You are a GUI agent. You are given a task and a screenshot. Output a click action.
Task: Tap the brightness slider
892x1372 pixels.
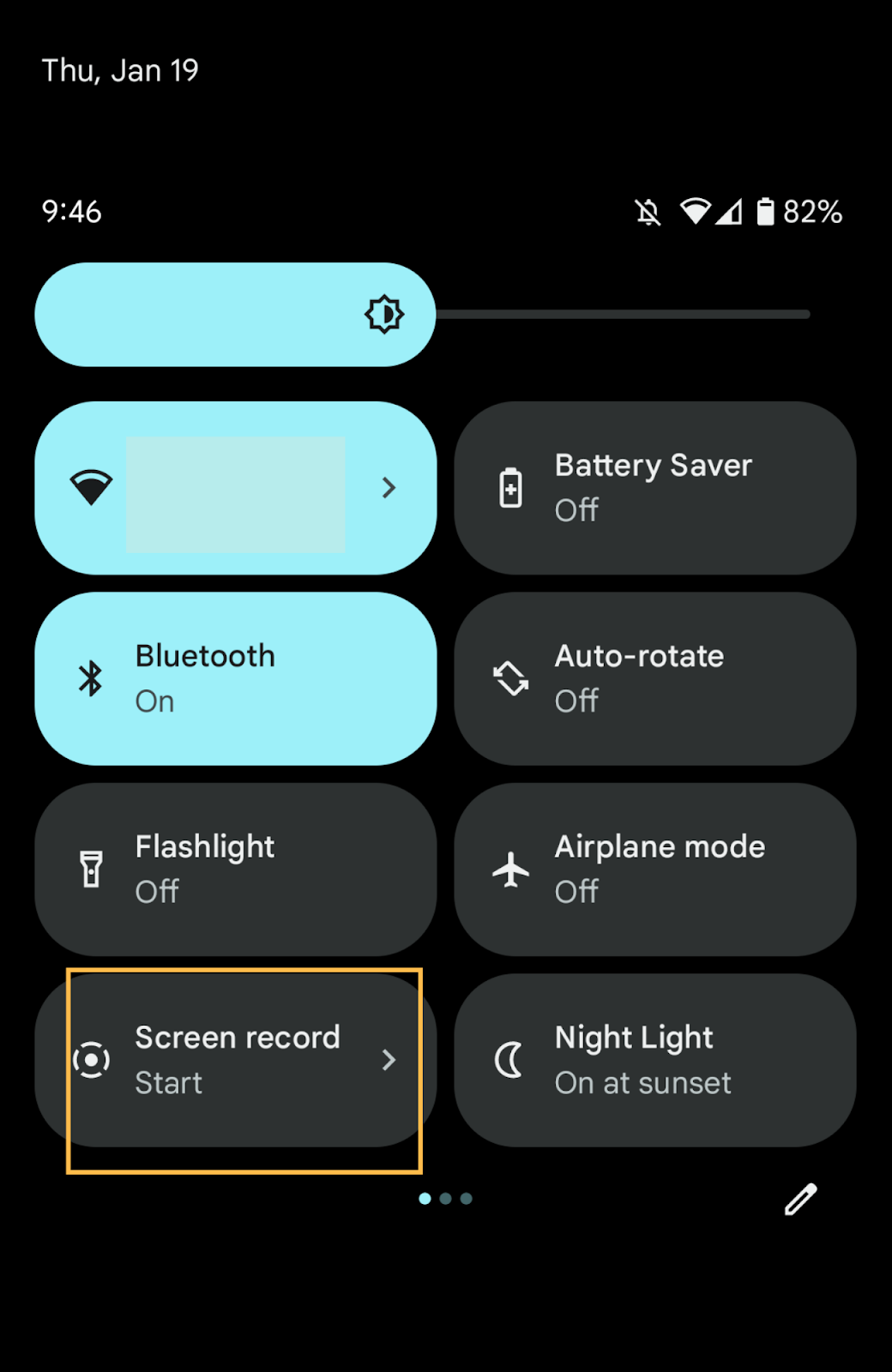click(x=423, y=315)
